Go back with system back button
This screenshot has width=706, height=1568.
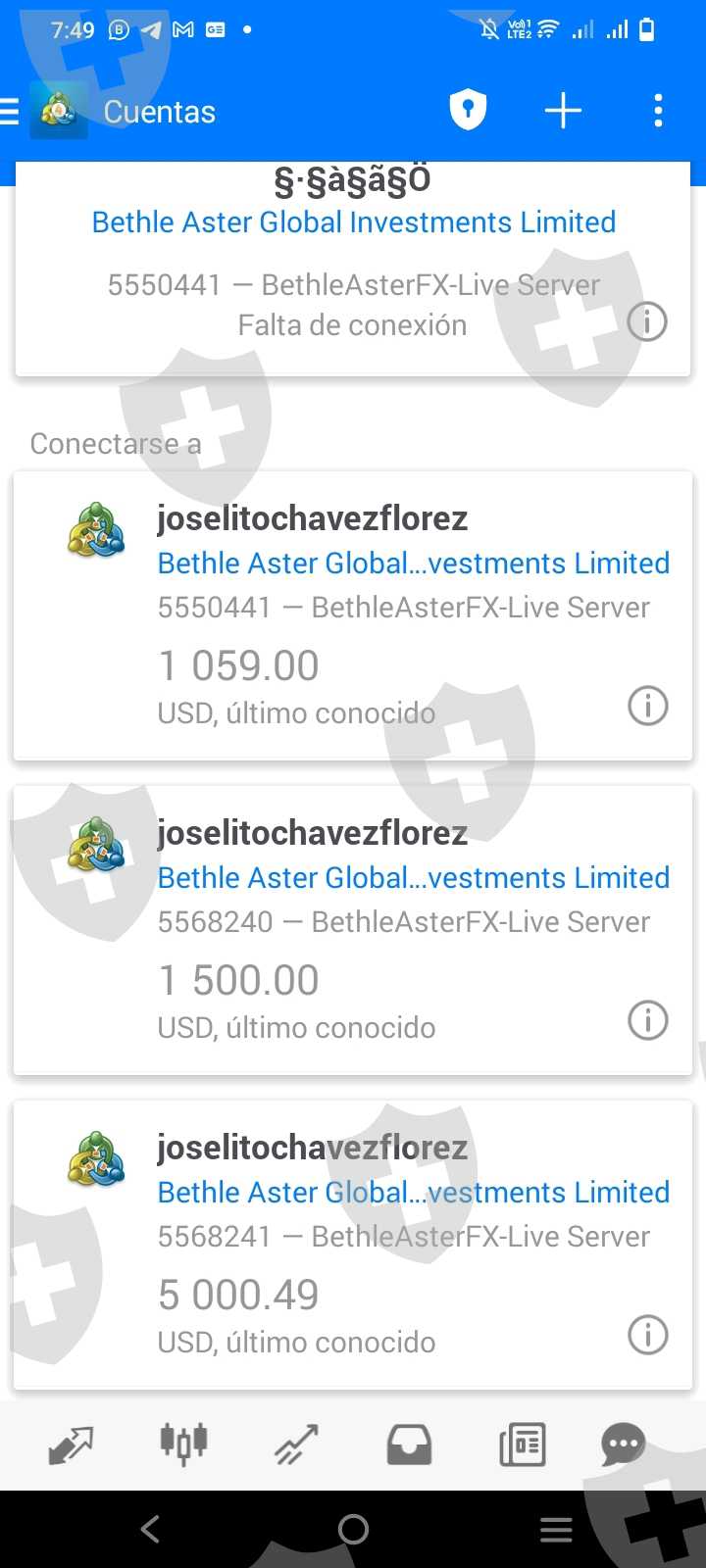150,1529
